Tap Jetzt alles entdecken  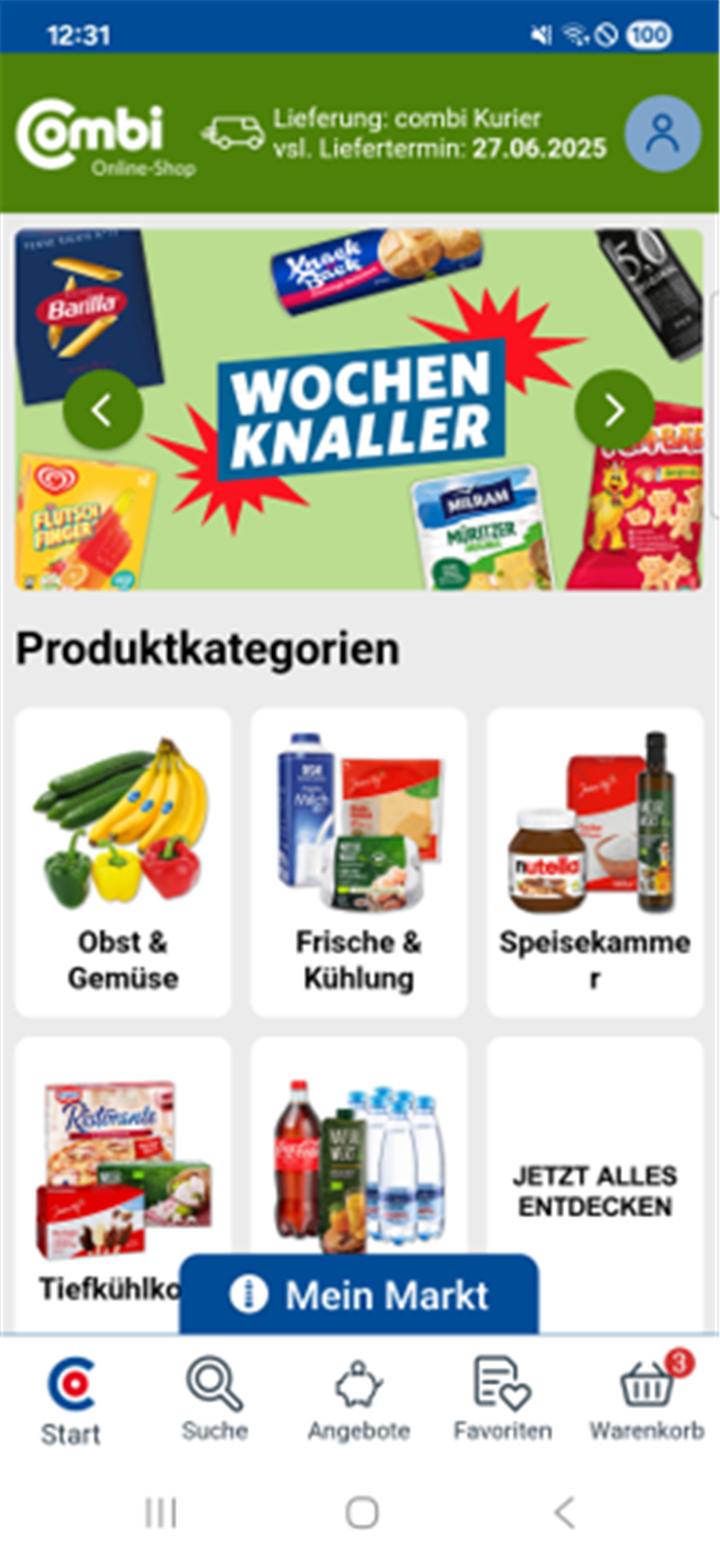pyautogui.click(x=595, y=1184)
